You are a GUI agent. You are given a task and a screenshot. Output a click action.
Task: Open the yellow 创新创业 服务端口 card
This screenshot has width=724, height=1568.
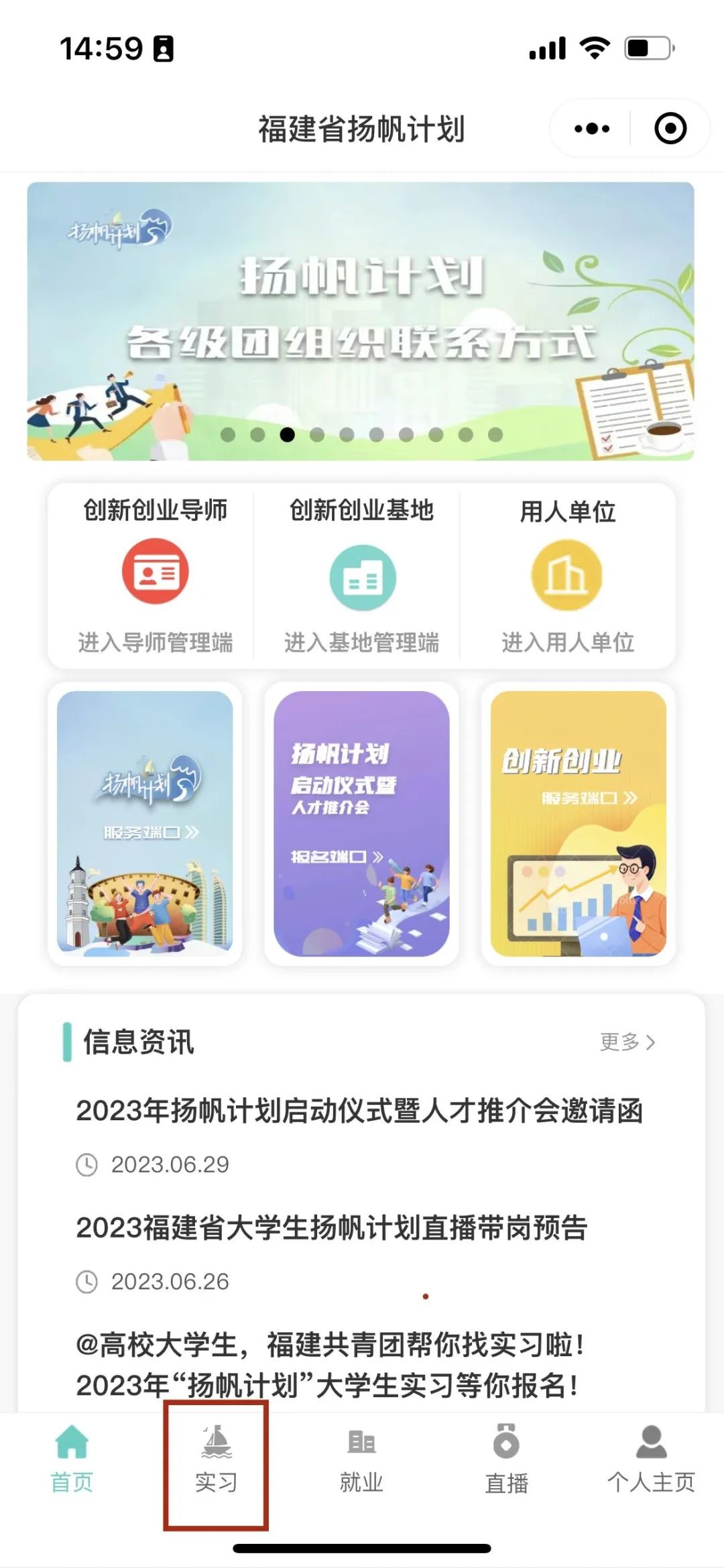click(578, 823)
